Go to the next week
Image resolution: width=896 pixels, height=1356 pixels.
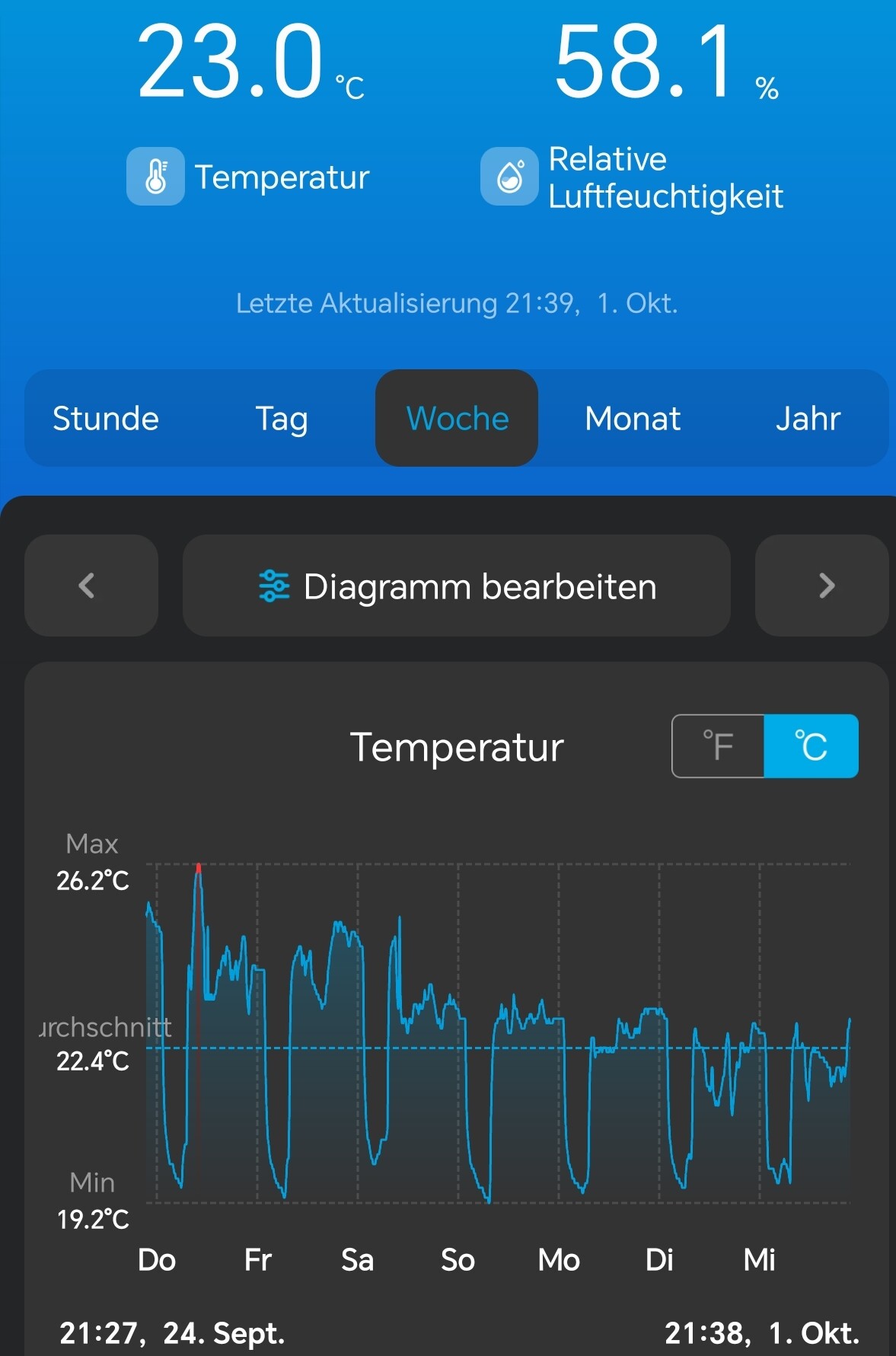pos(822,585)
